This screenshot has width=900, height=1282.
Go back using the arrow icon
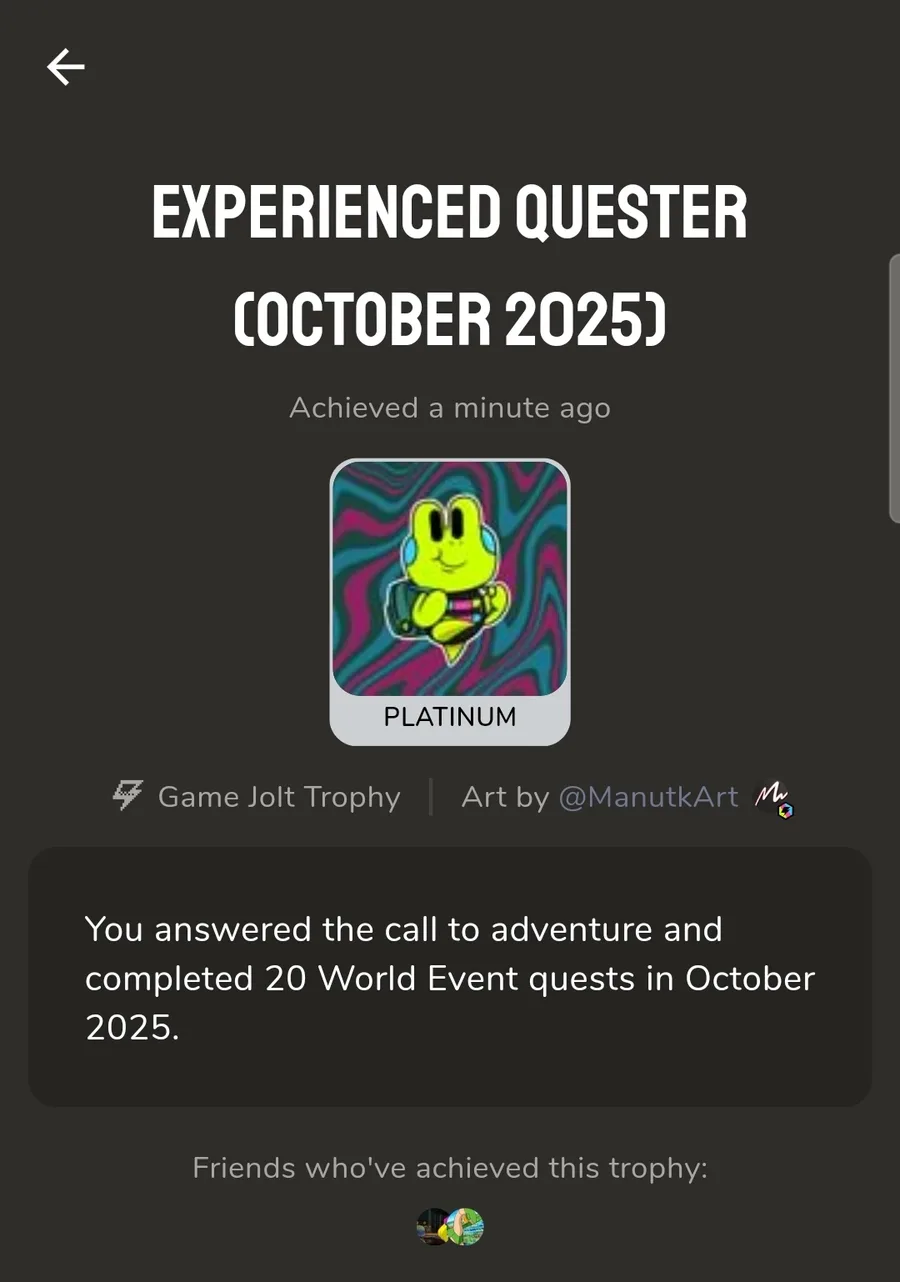pos(66,67)
